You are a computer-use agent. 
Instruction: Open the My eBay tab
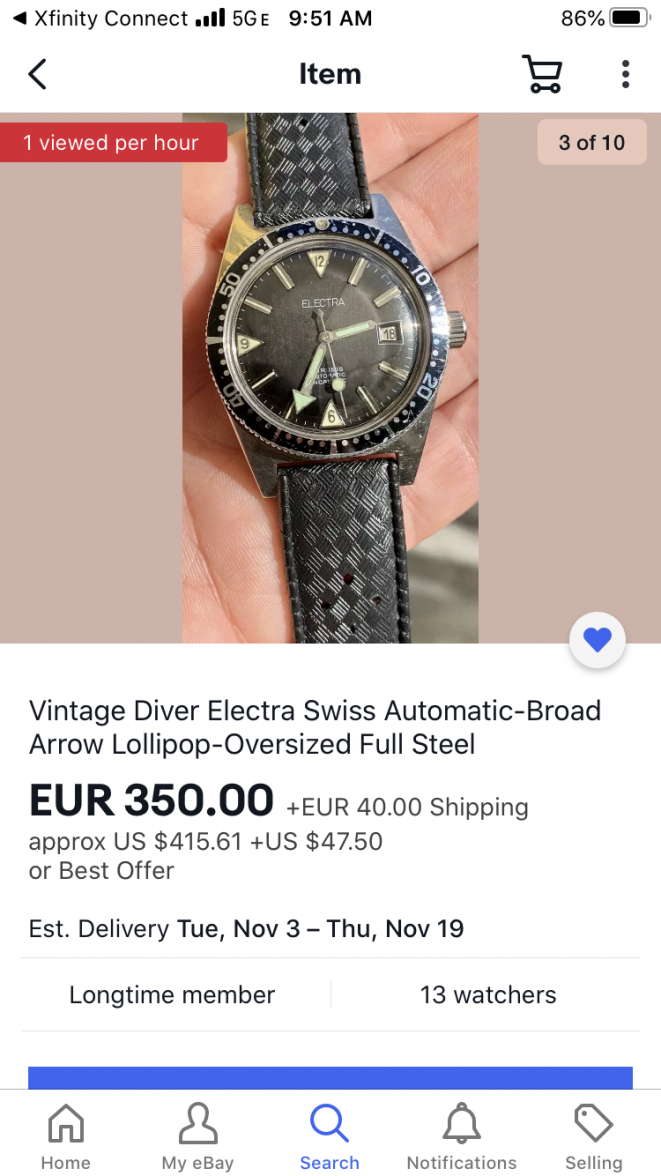point(197,1136)
